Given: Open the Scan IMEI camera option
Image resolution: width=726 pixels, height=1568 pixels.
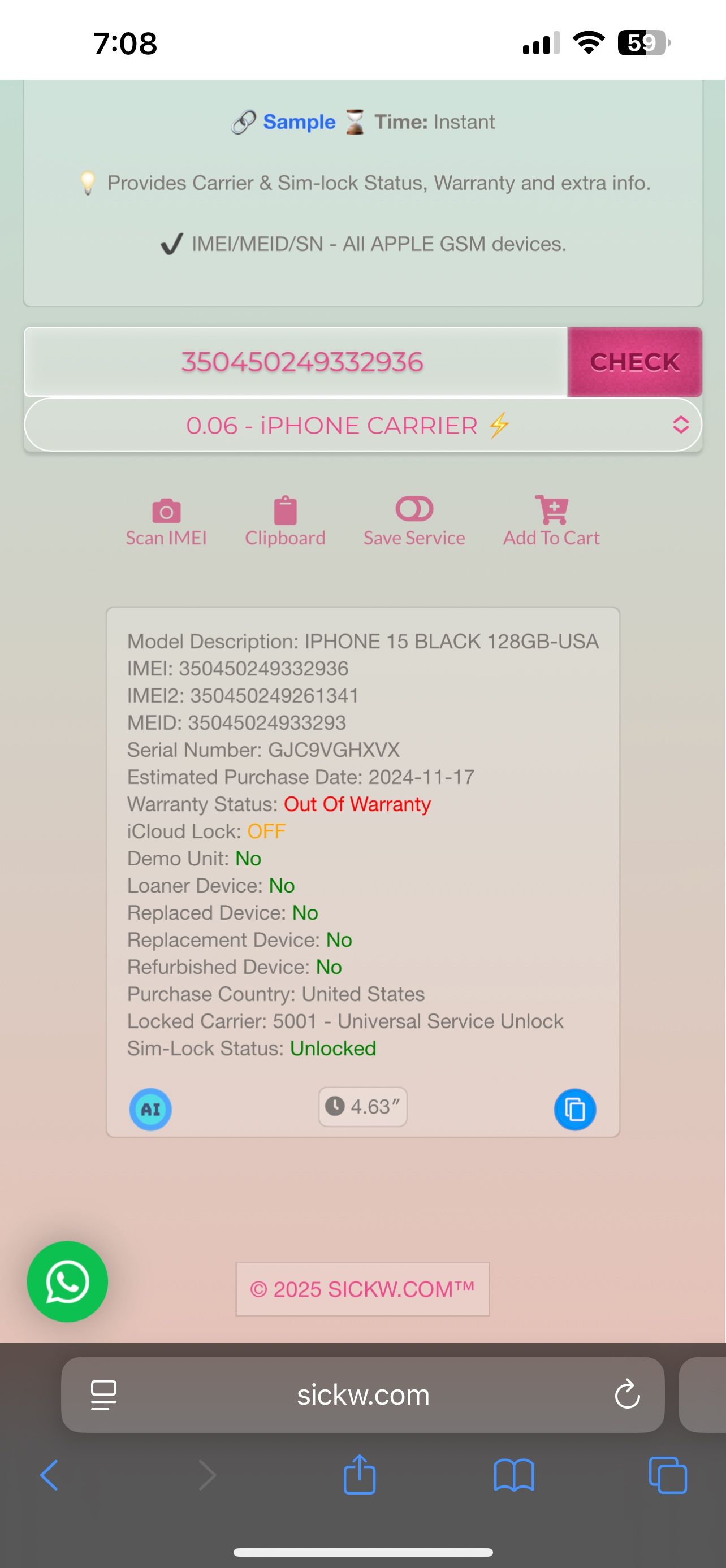Looking at the screenshot, I should click(166, 522).
